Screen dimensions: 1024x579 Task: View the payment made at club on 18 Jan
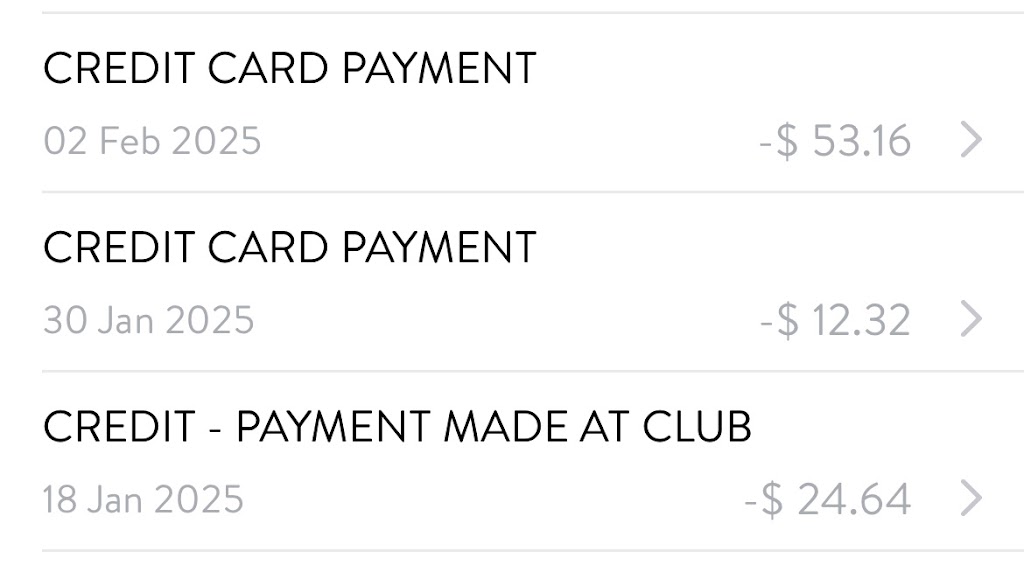point(512,461)
